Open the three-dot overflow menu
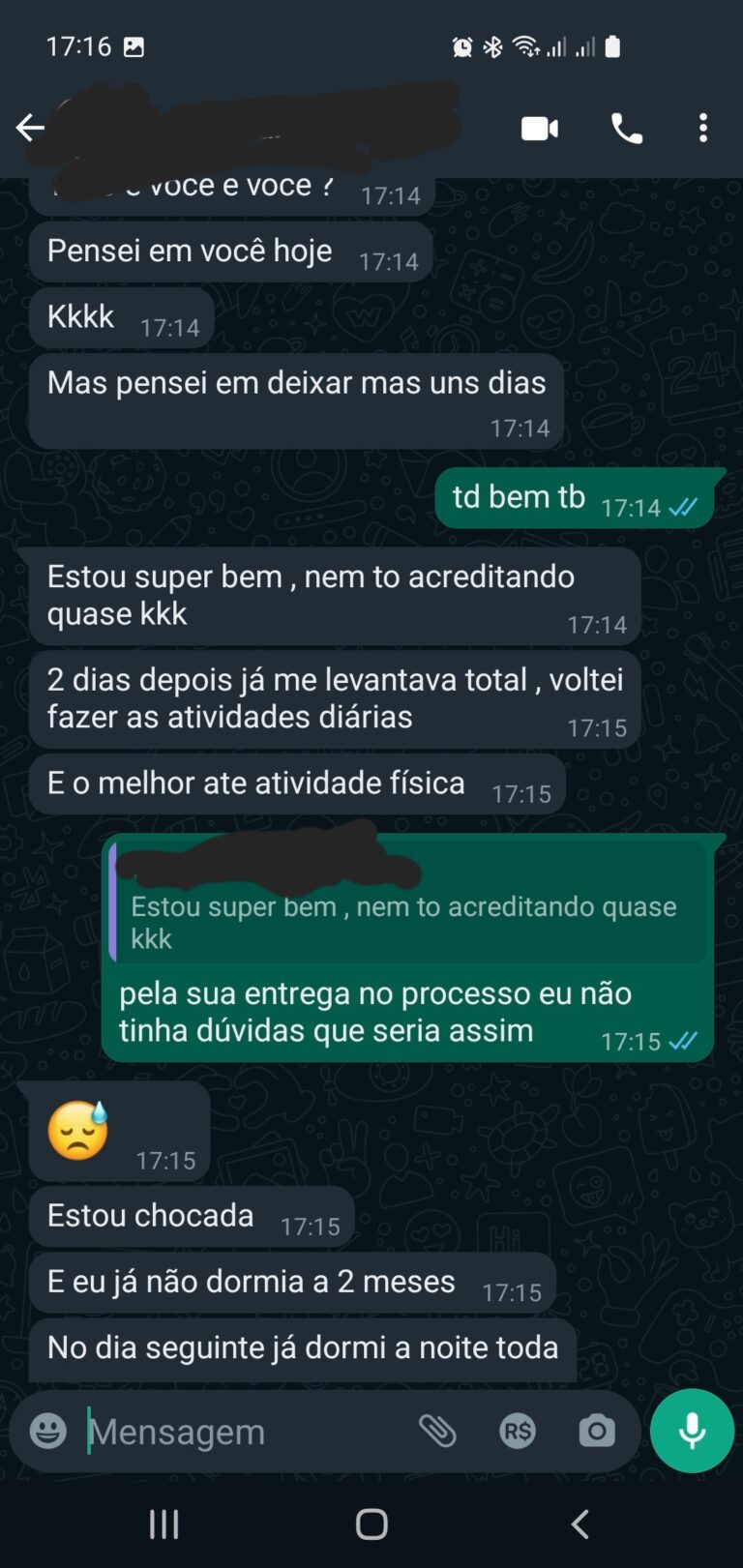 [703, 127]
